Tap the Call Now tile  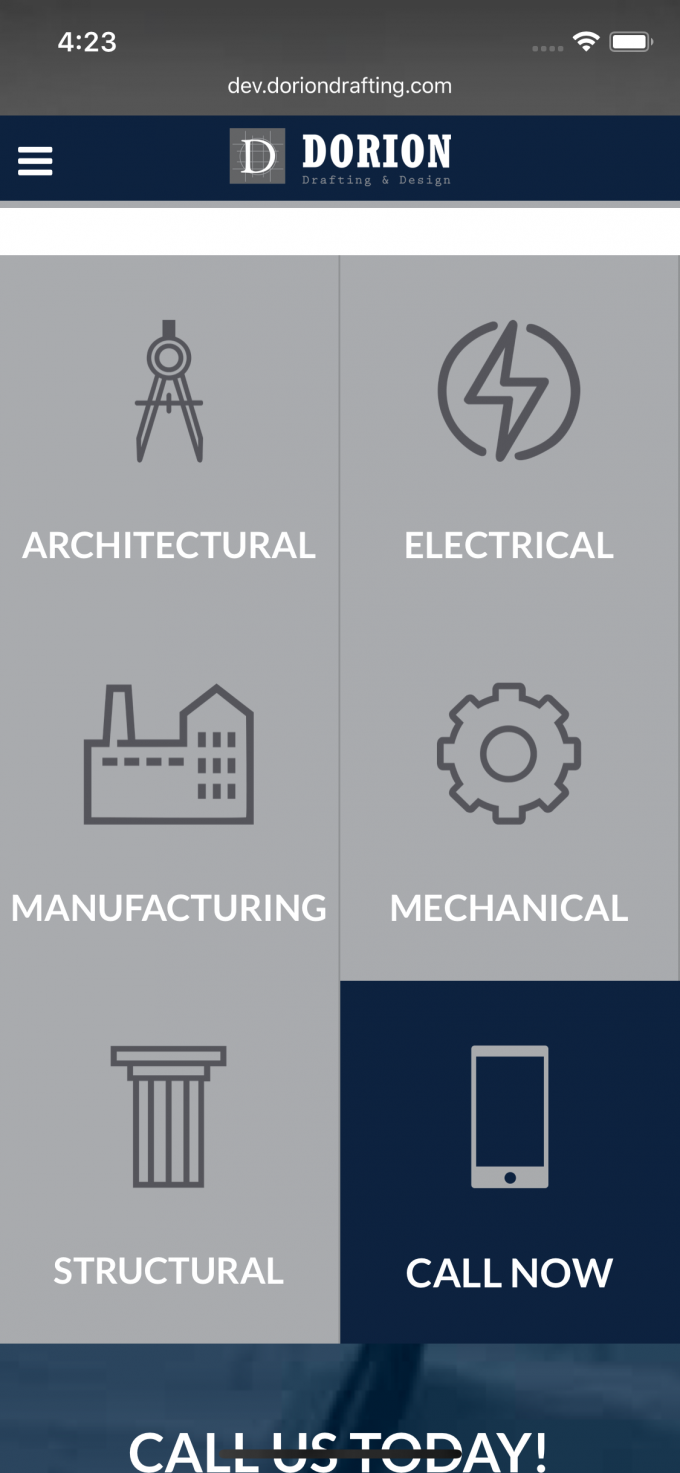pyautogui.click(x=509, y=1162)
